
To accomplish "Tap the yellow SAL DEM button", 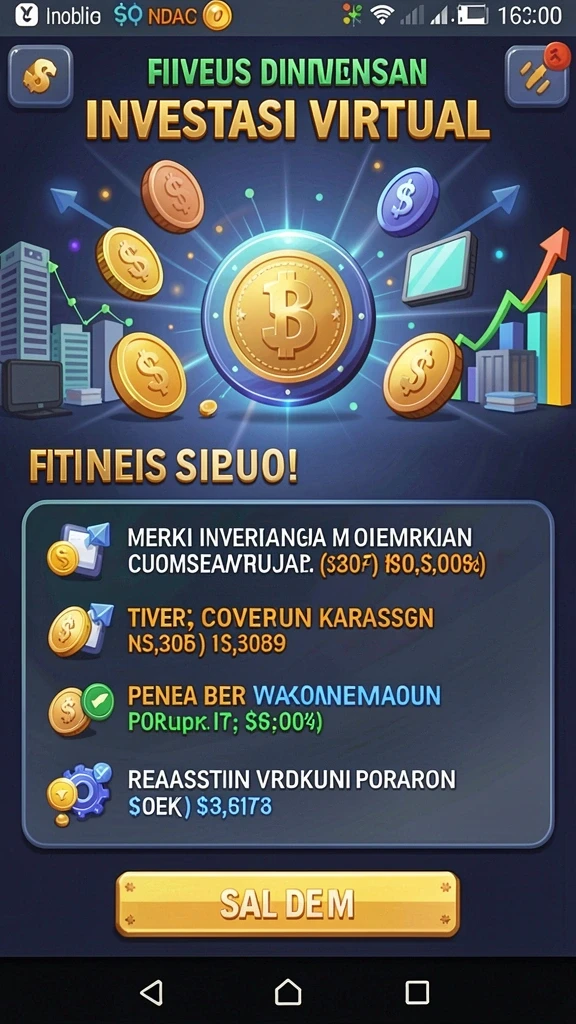I will click(x=287, y=904).
